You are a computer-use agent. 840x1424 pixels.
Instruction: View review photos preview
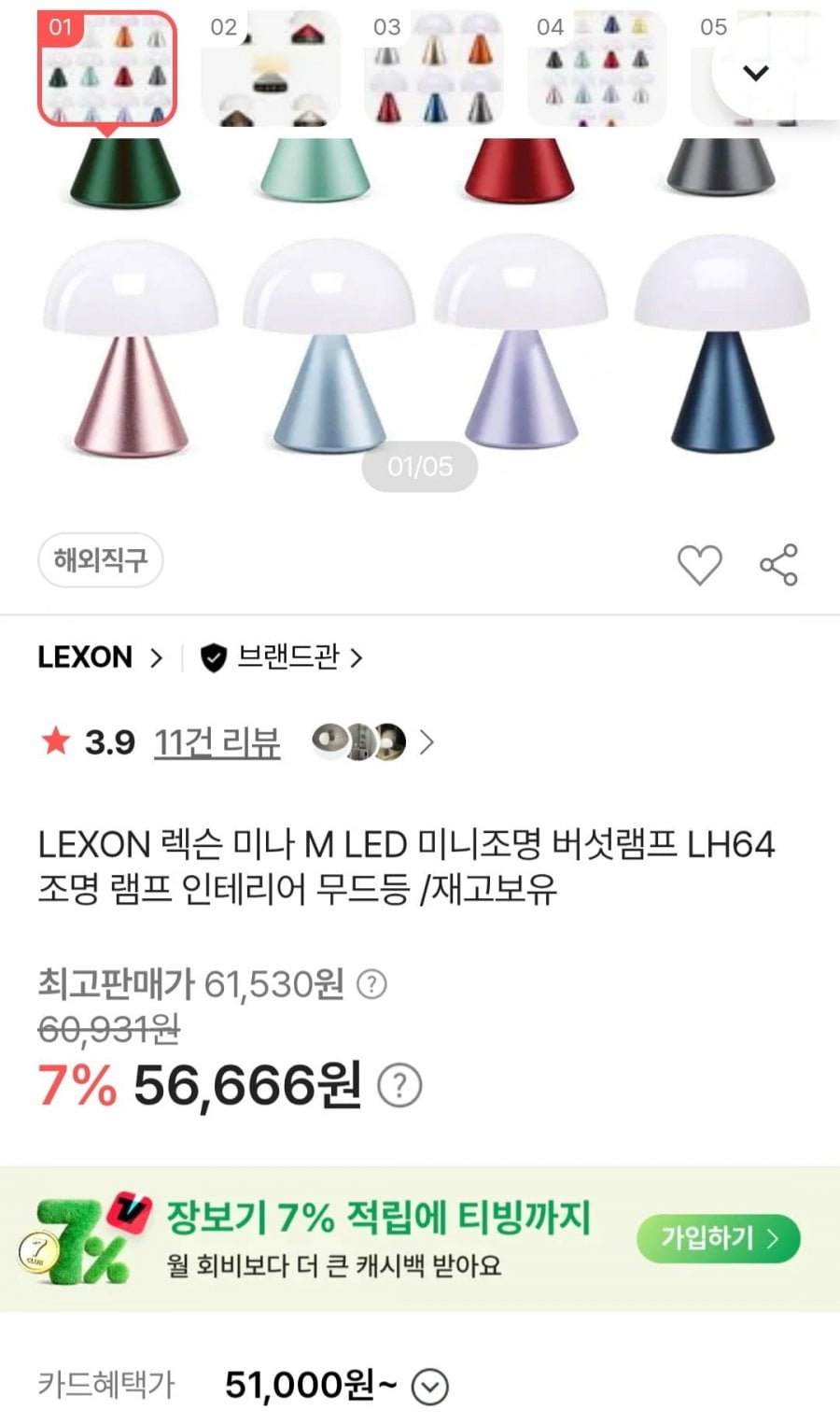click(371, 742)
